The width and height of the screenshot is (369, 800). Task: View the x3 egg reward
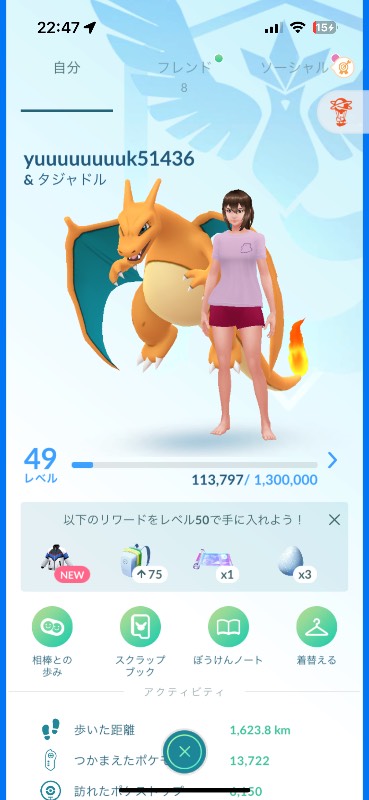297,564
